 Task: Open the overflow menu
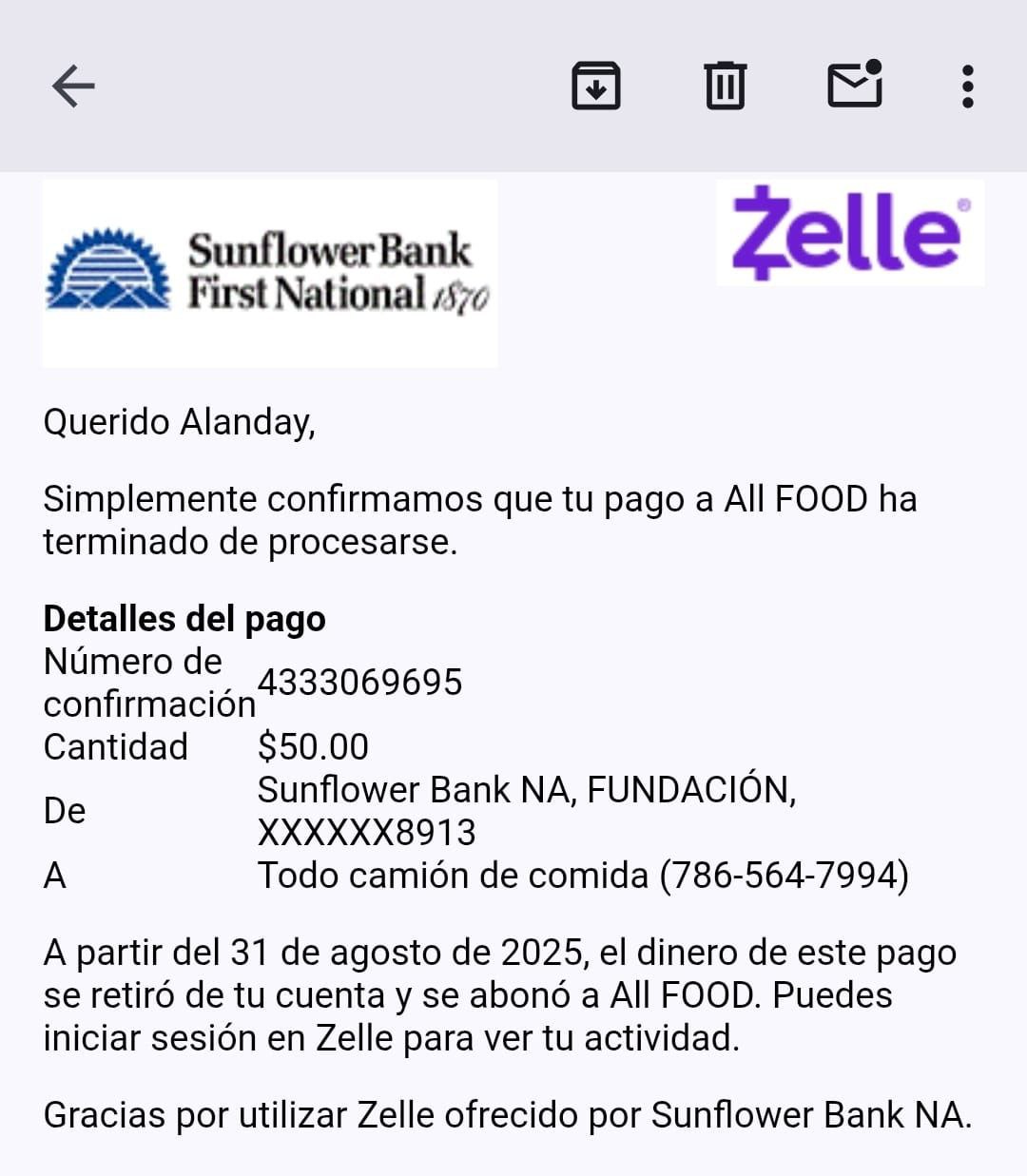point(967,87)
